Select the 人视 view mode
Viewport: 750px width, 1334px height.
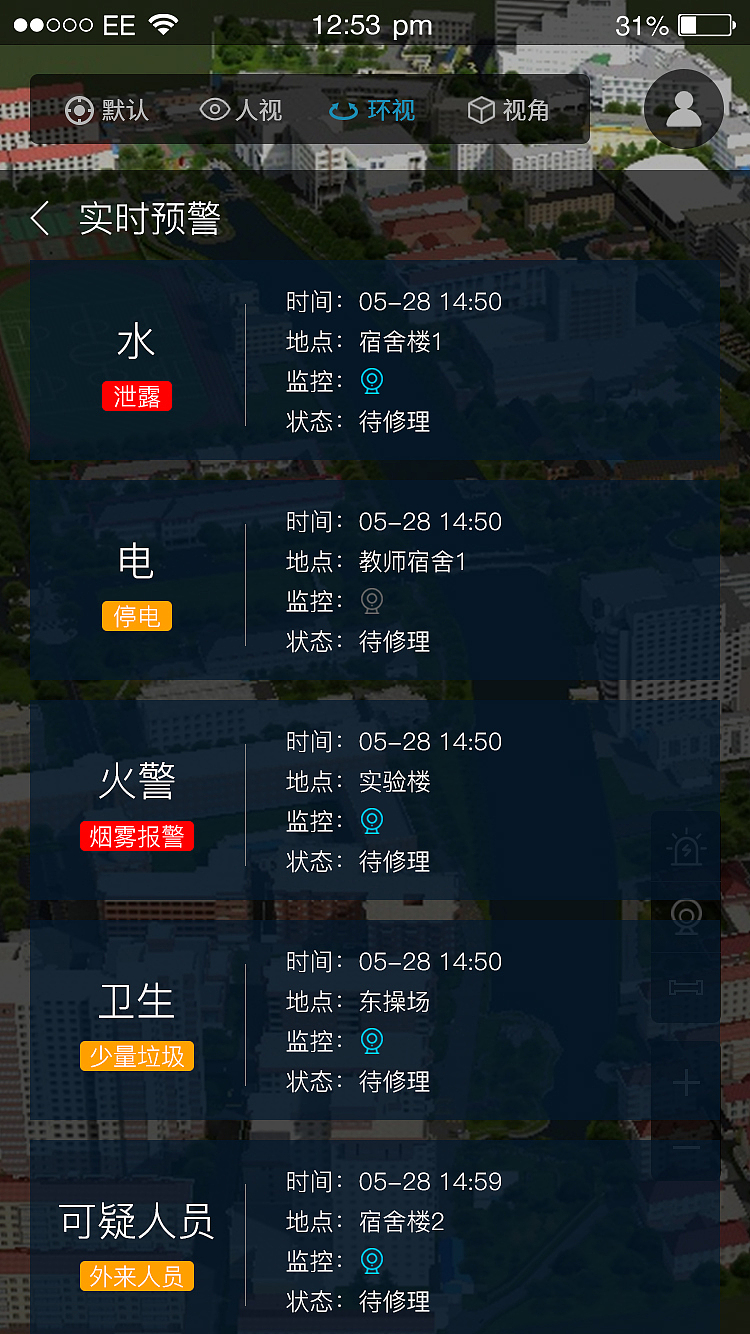241,110
